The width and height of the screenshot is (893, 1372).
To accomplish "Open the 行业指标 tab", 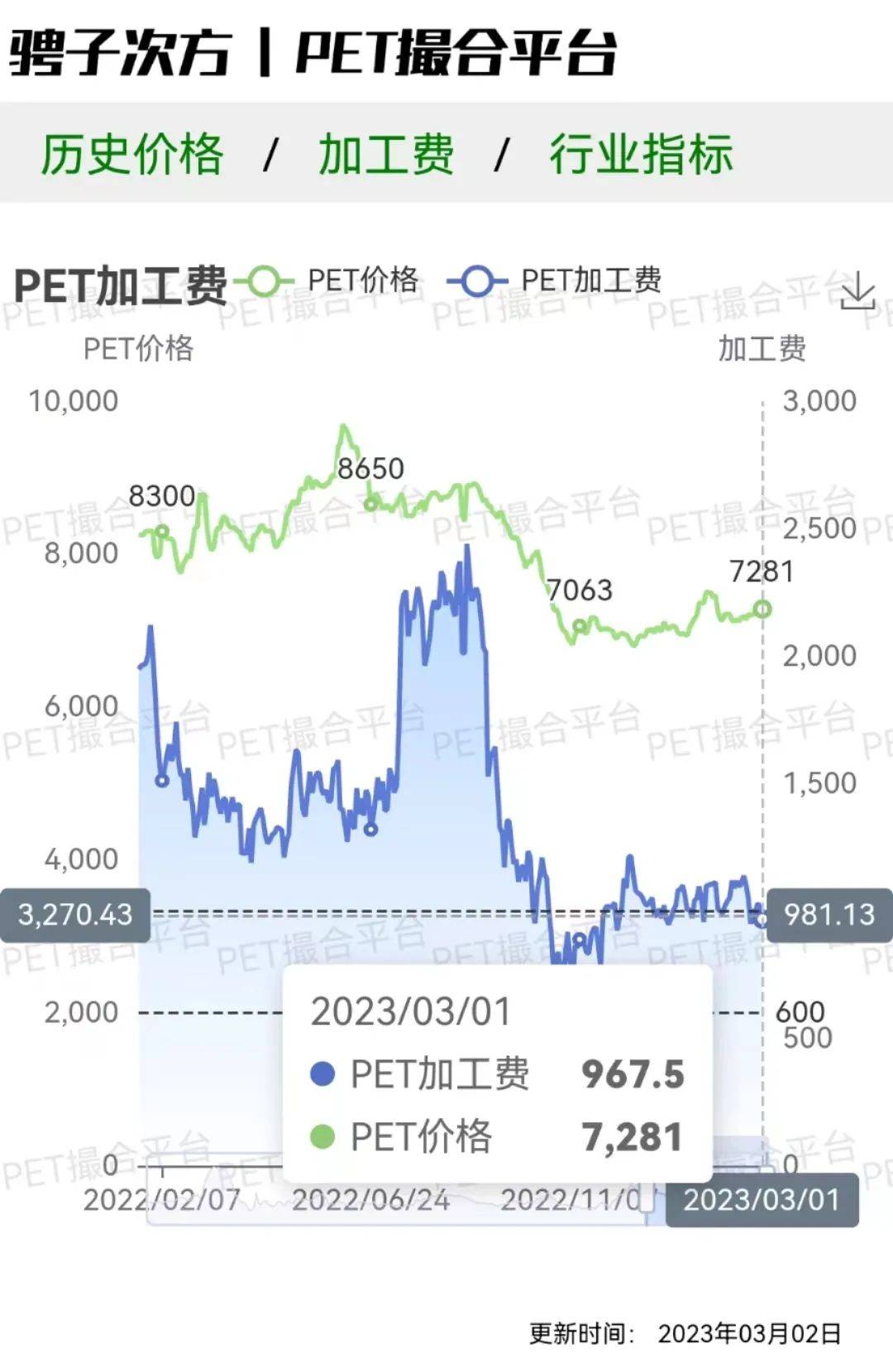I will [642, 155].
